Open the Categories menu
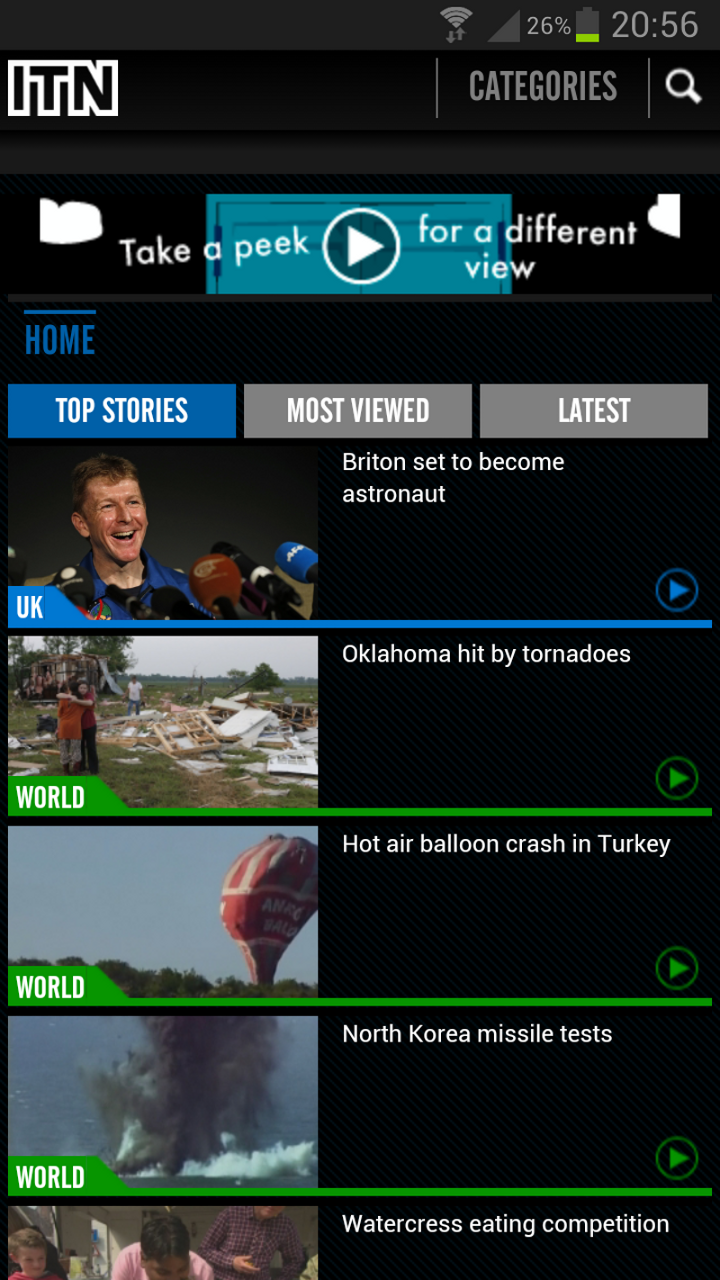This screenshot has height=1280, width=720. (543, 87)
